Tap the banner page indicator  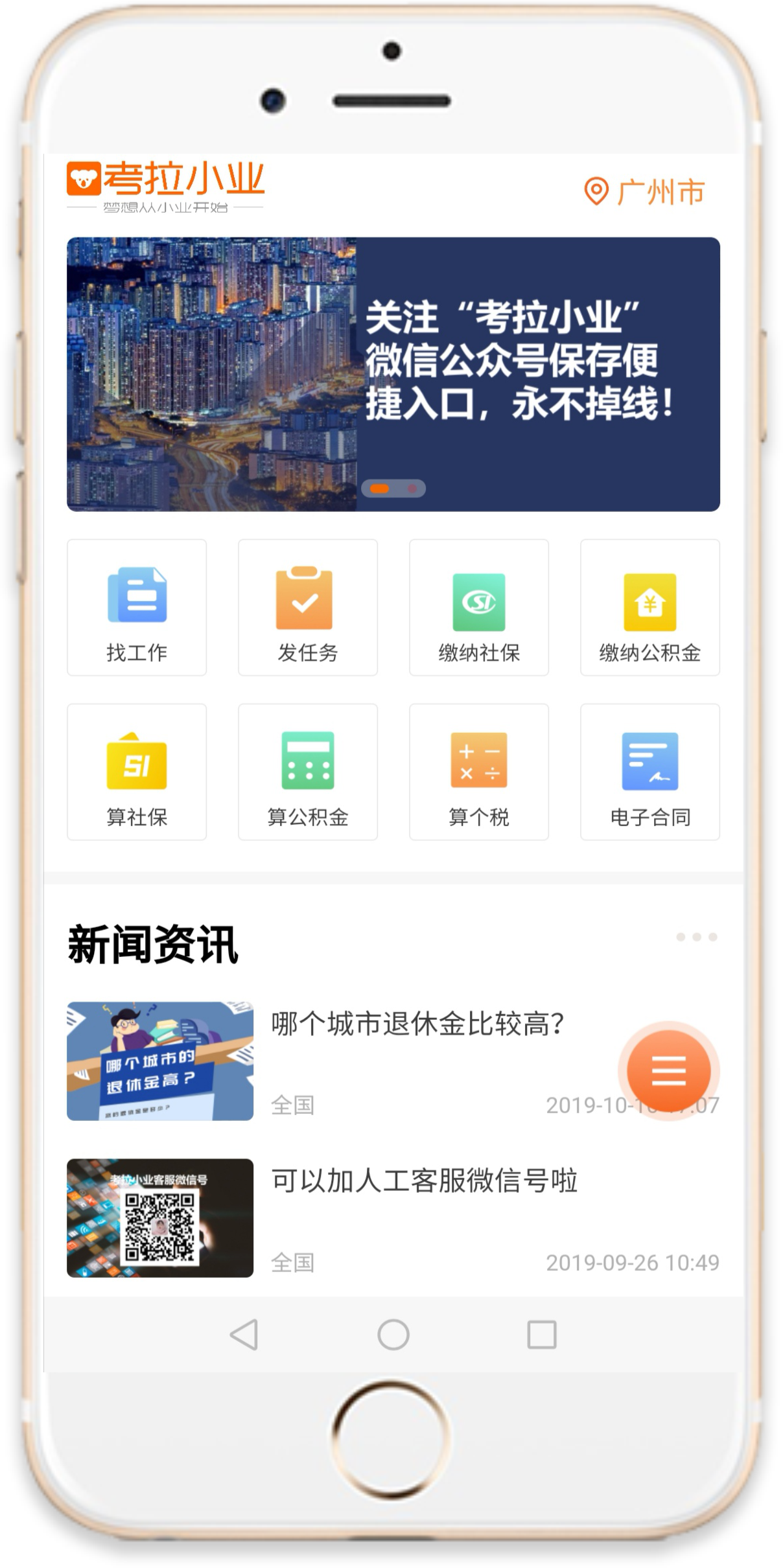coord(393,489)
